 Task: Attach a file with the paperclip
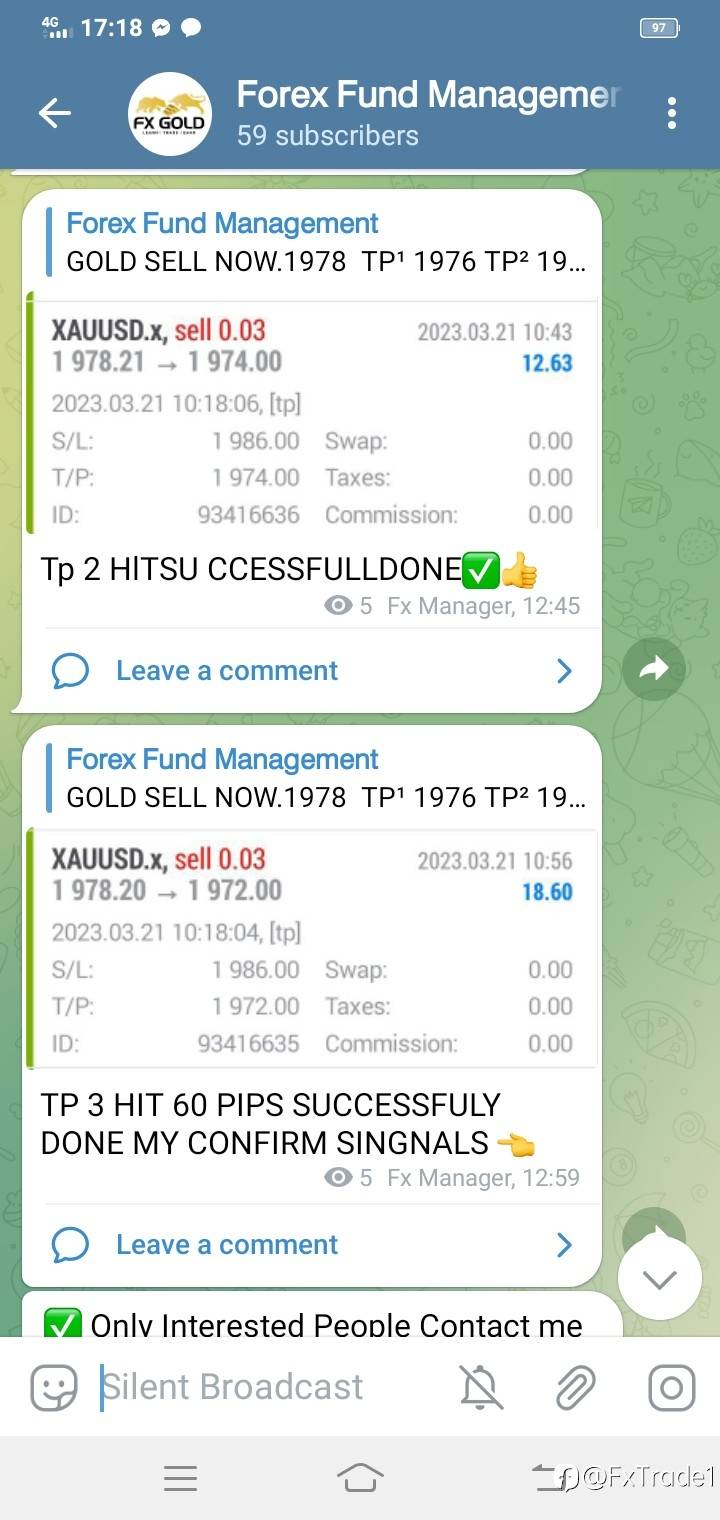coord(575,1387)
